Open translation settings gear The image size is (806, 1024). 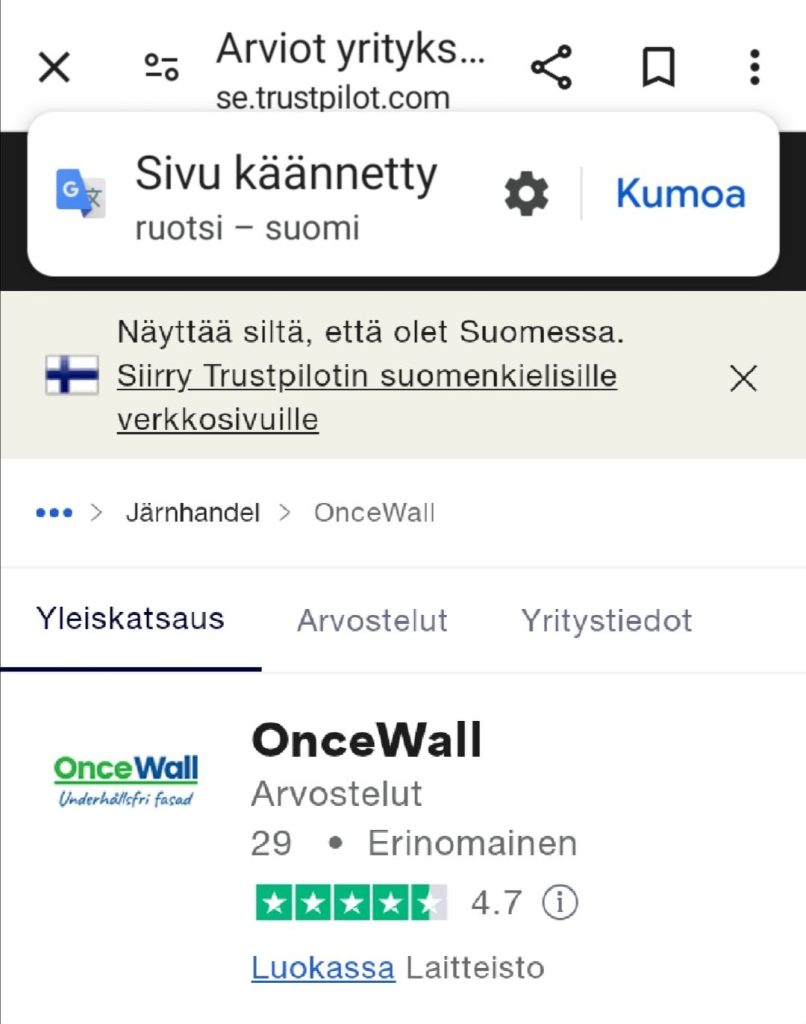pos(526,193)
